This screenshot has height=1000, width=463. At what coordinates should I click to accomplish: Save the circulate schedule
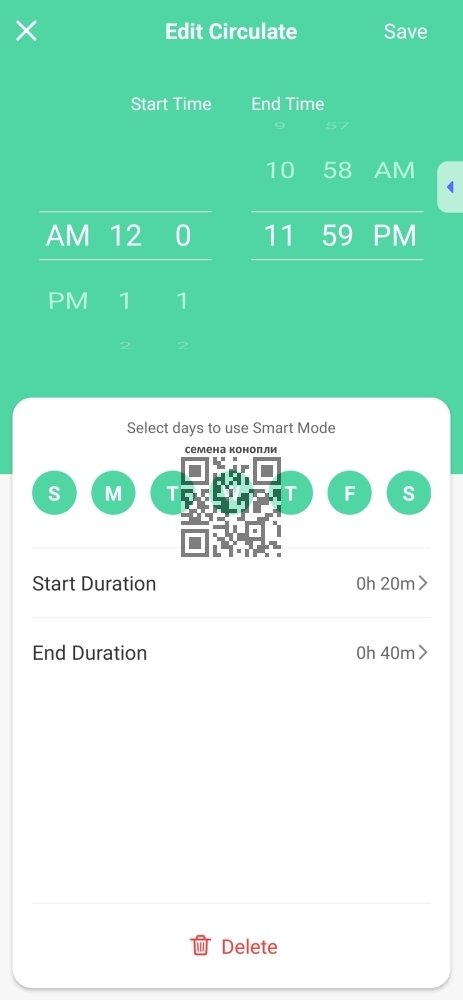(405, 31)
